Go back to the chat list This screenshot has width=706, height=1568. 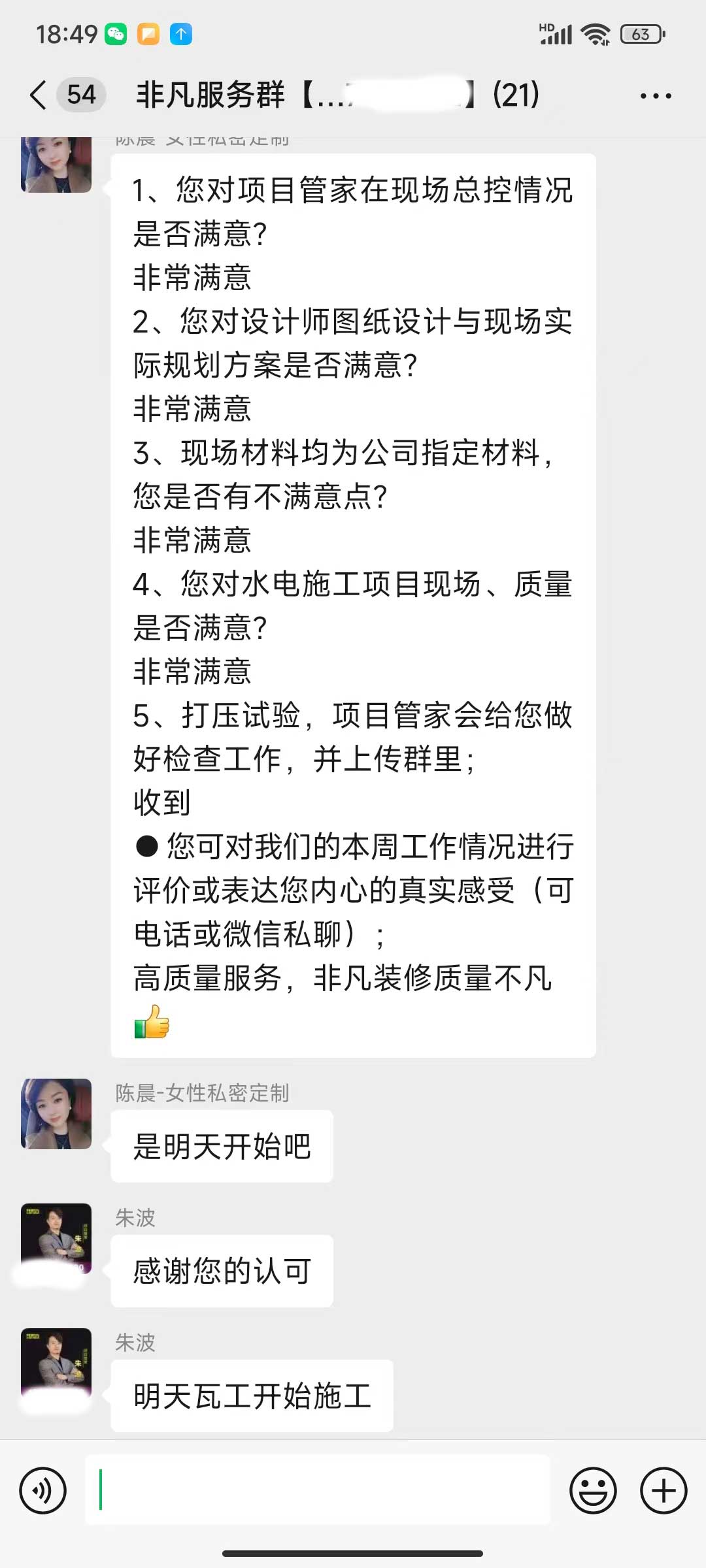click(x=39, y=95)
